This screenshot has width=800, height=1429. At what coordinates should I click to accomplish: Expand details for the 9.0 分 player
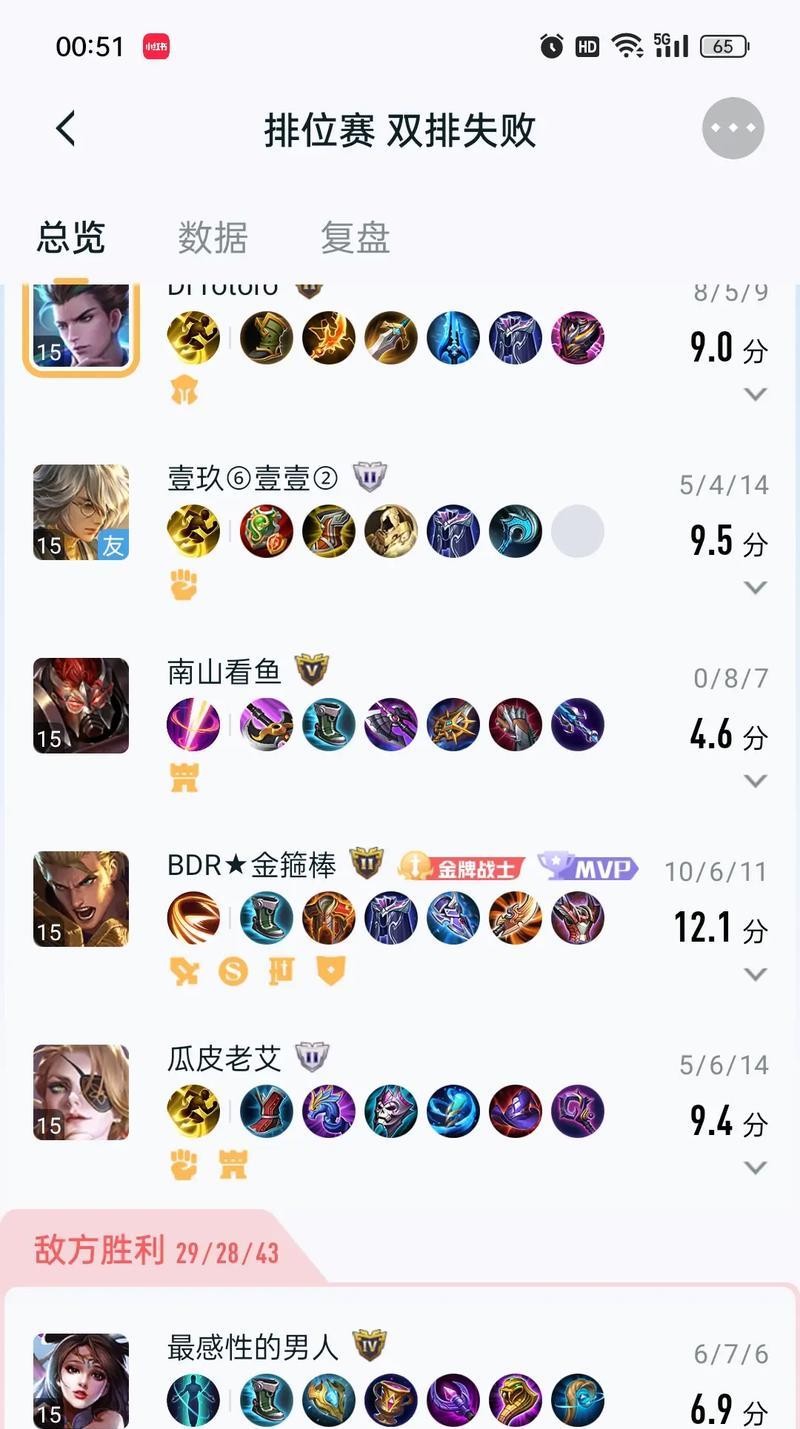tap(756, 395)
